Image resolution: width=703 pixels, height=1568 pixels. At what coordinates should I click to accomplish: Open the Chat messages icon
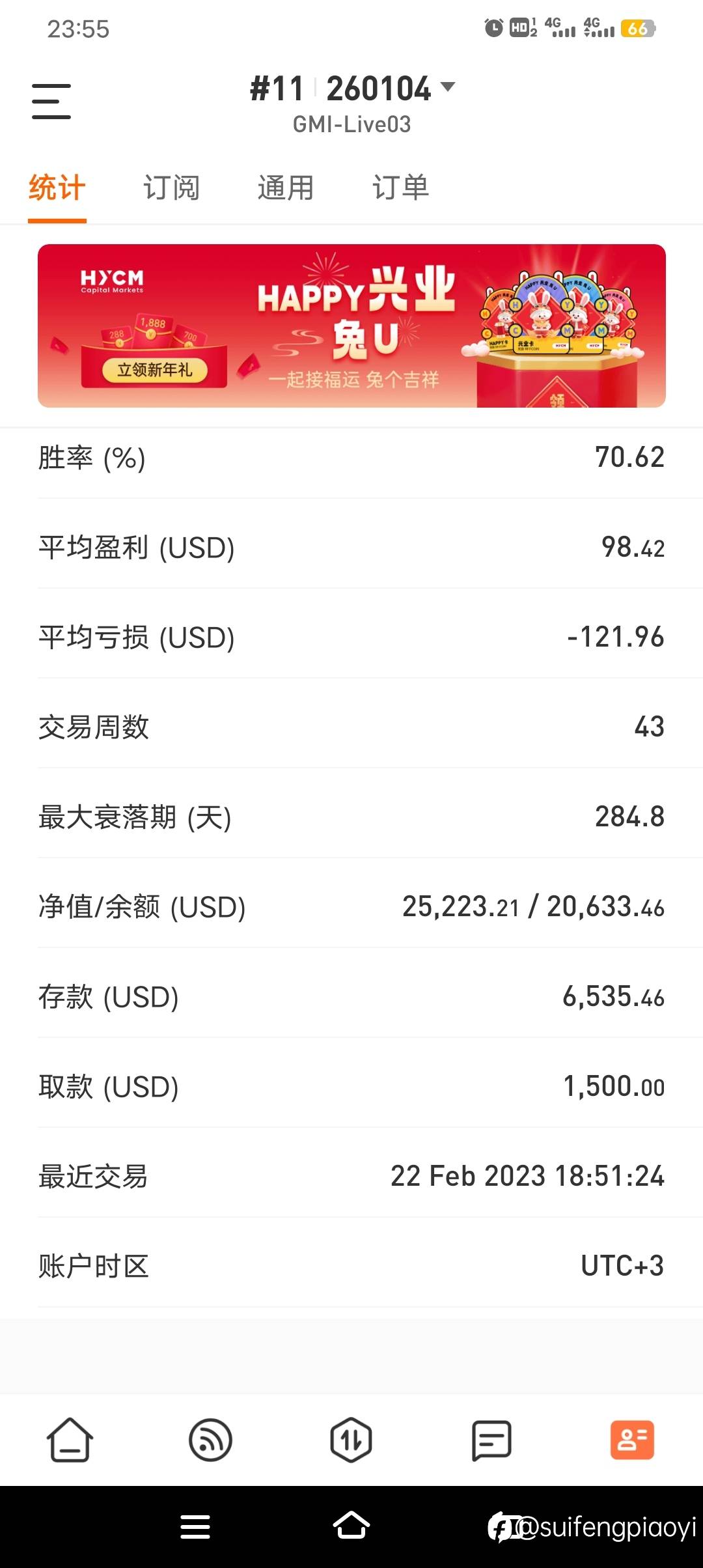(x=491, y=1440)
